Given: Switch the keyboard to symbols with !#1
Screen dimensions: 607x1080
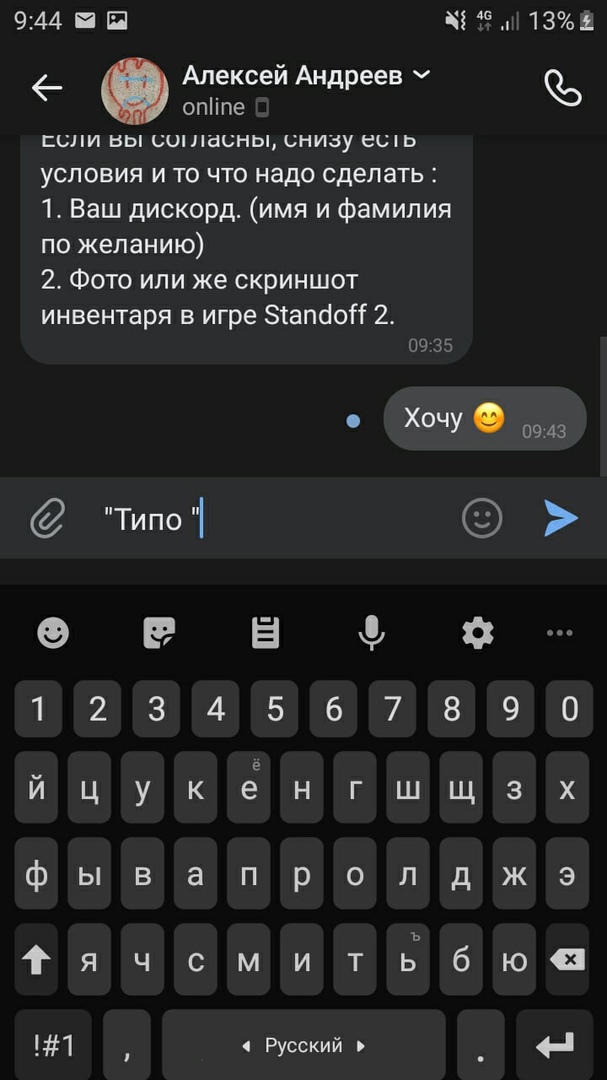Looking at the screenshot, I should click(53, 1046).
